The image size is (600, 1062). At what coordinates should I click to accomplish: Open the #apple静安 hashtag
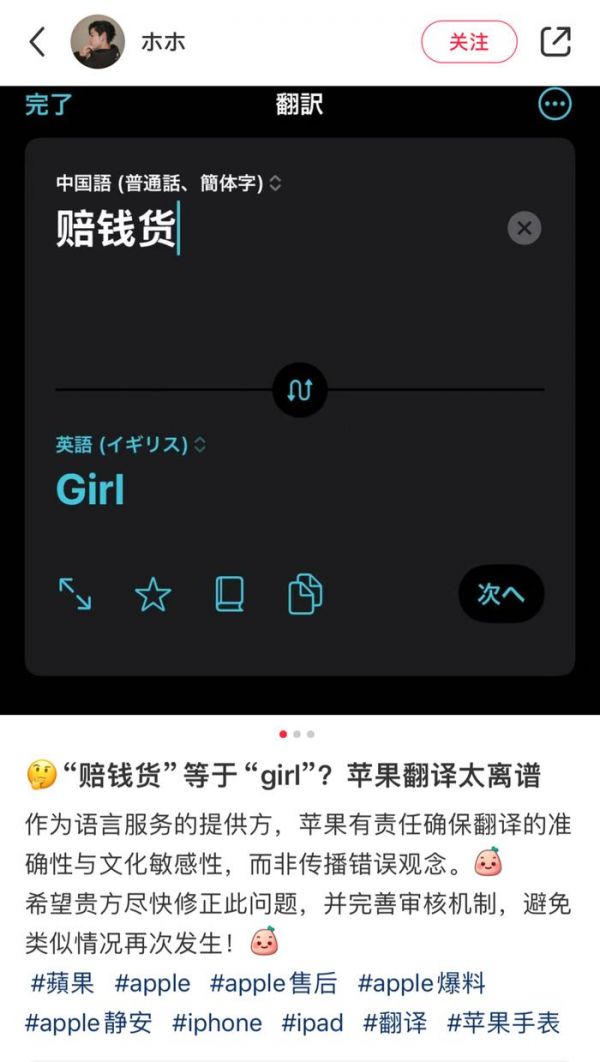(88, 1022)
